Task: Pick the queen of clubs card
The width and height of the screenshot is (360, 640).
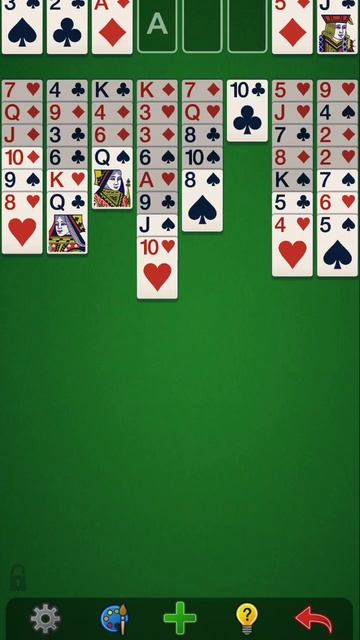Action: pos(67,223)
